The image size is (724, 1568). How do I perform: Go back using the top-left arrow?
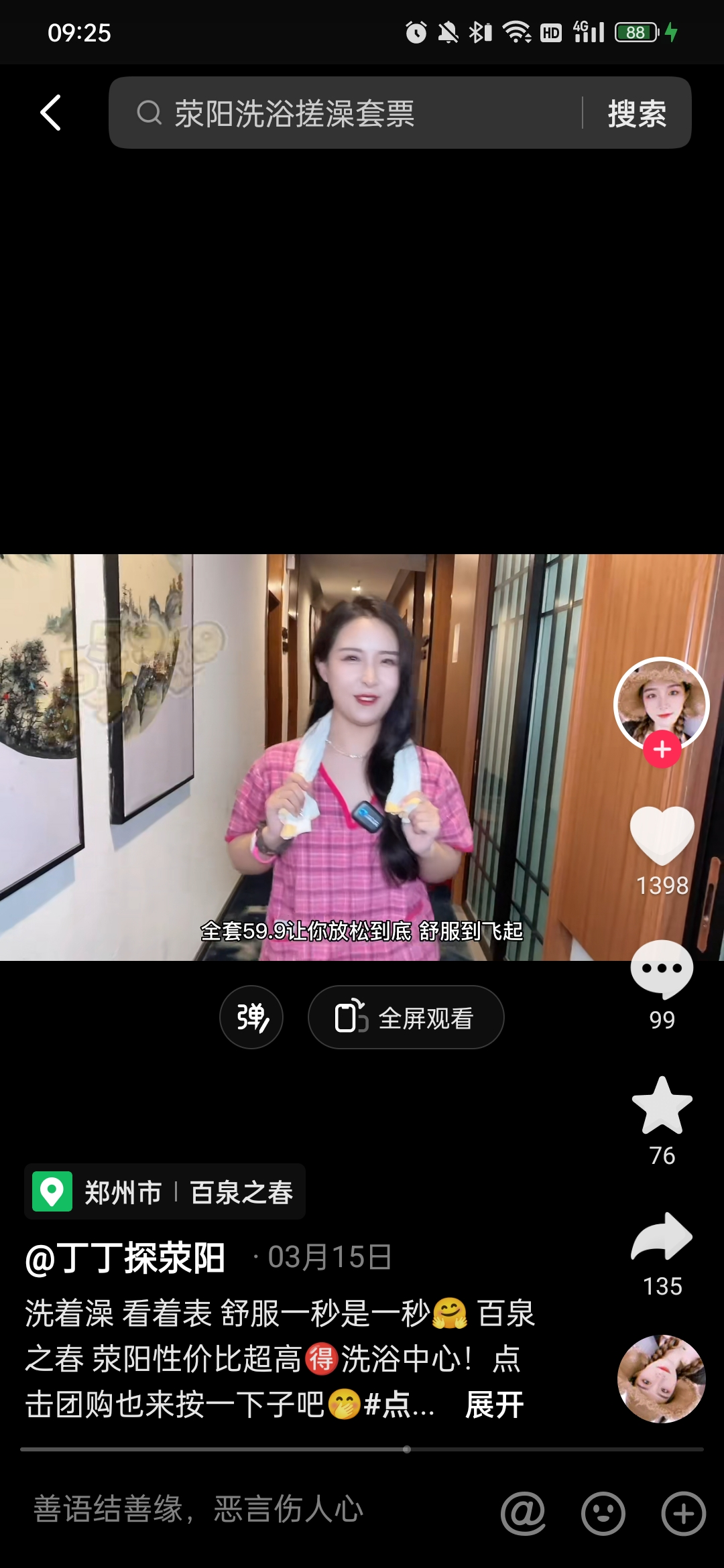tap(51, 113)
